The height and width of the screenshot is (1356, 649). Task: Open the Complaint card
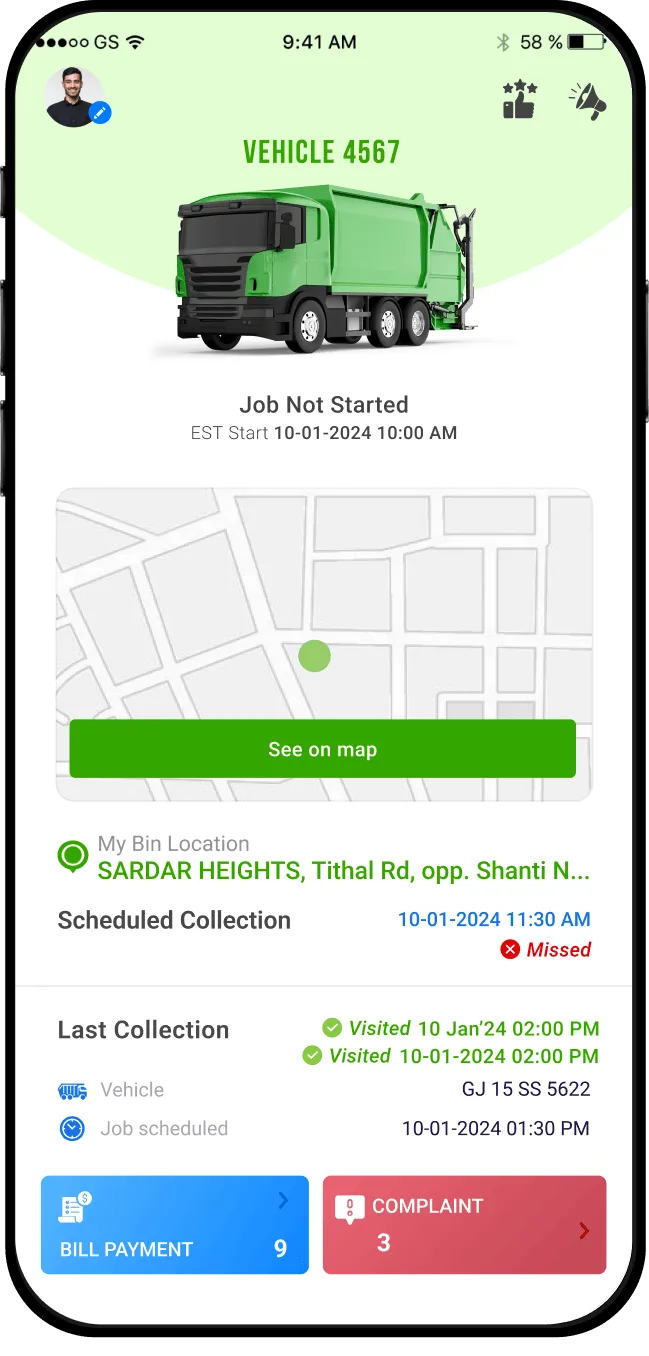[464, 1224]
